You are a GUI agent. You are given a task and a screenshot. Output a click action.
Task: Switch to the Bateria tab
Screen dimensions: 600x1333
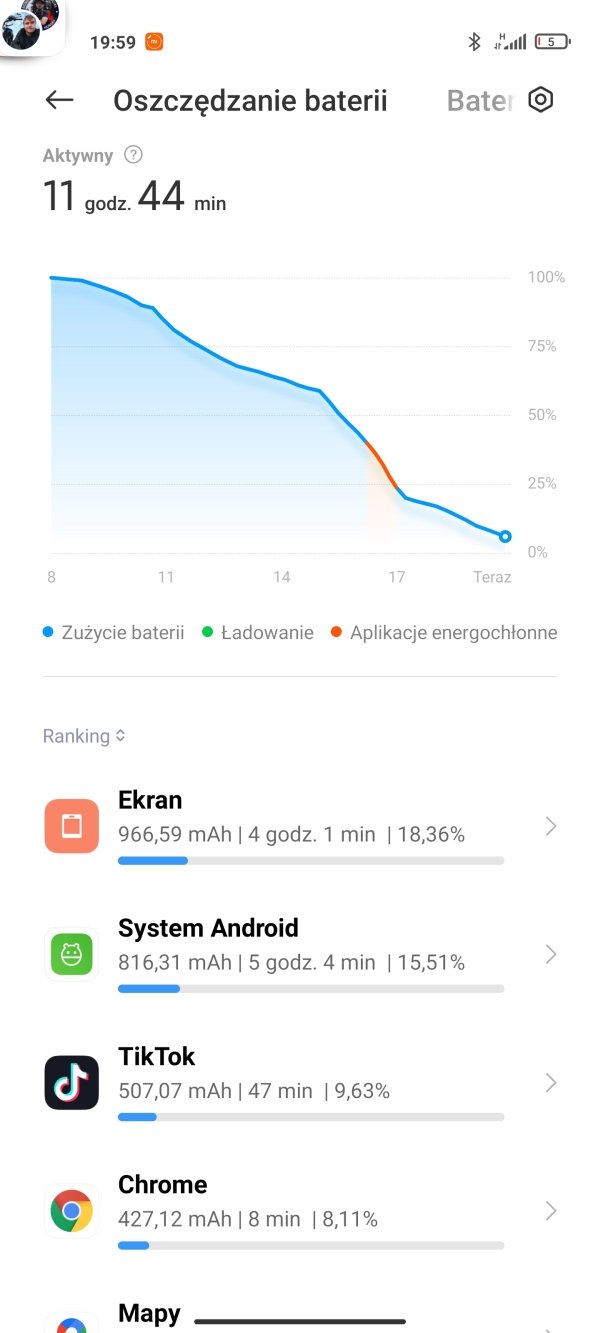pyautogui.click(x=480, y=101)
